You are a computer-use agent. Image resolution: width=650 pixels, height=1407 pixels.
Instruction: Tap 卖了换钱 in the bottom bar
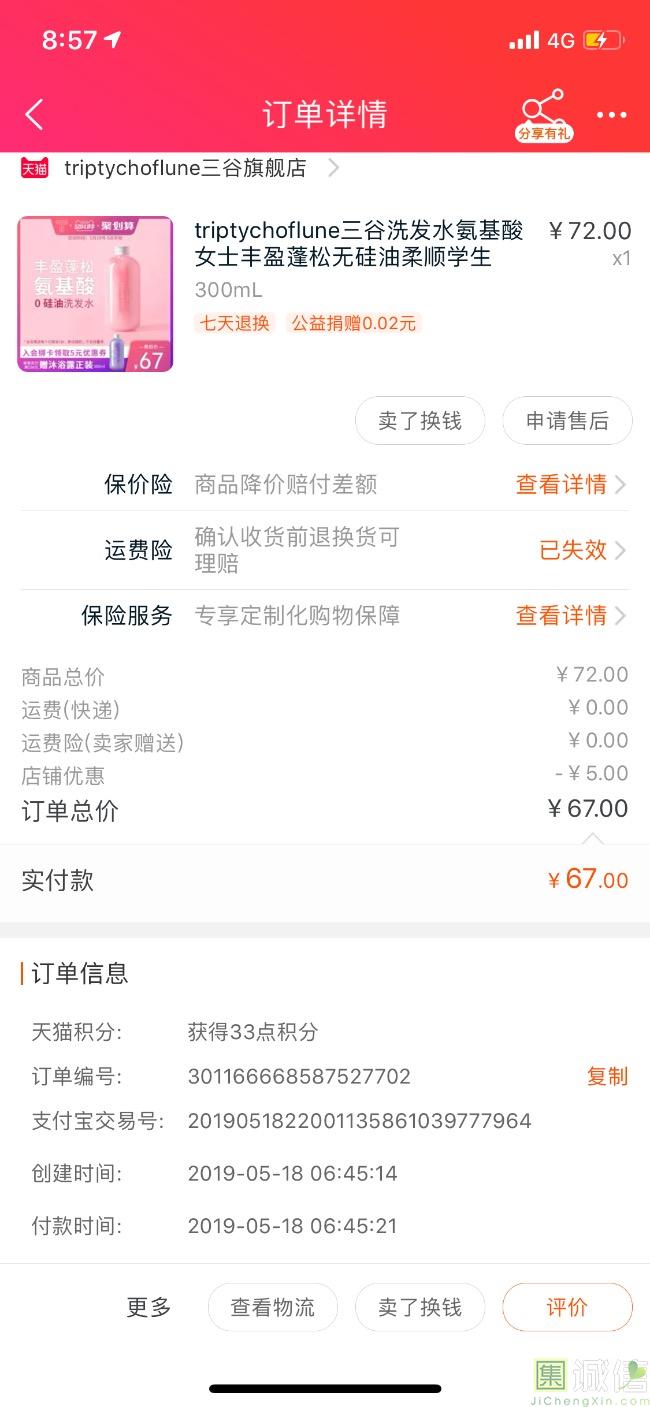420,1307
